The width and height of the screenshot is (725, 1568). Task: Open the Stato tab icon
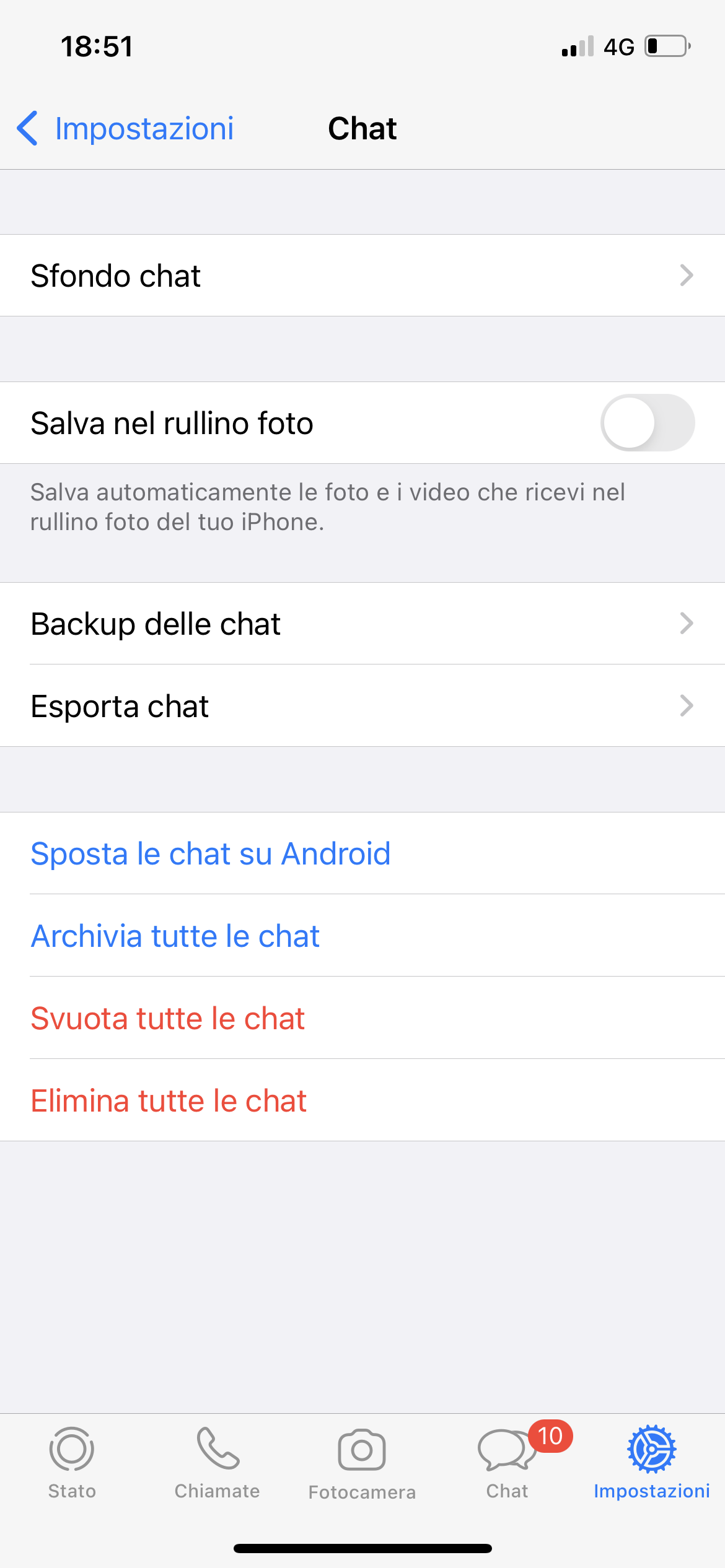(71, 1449)
